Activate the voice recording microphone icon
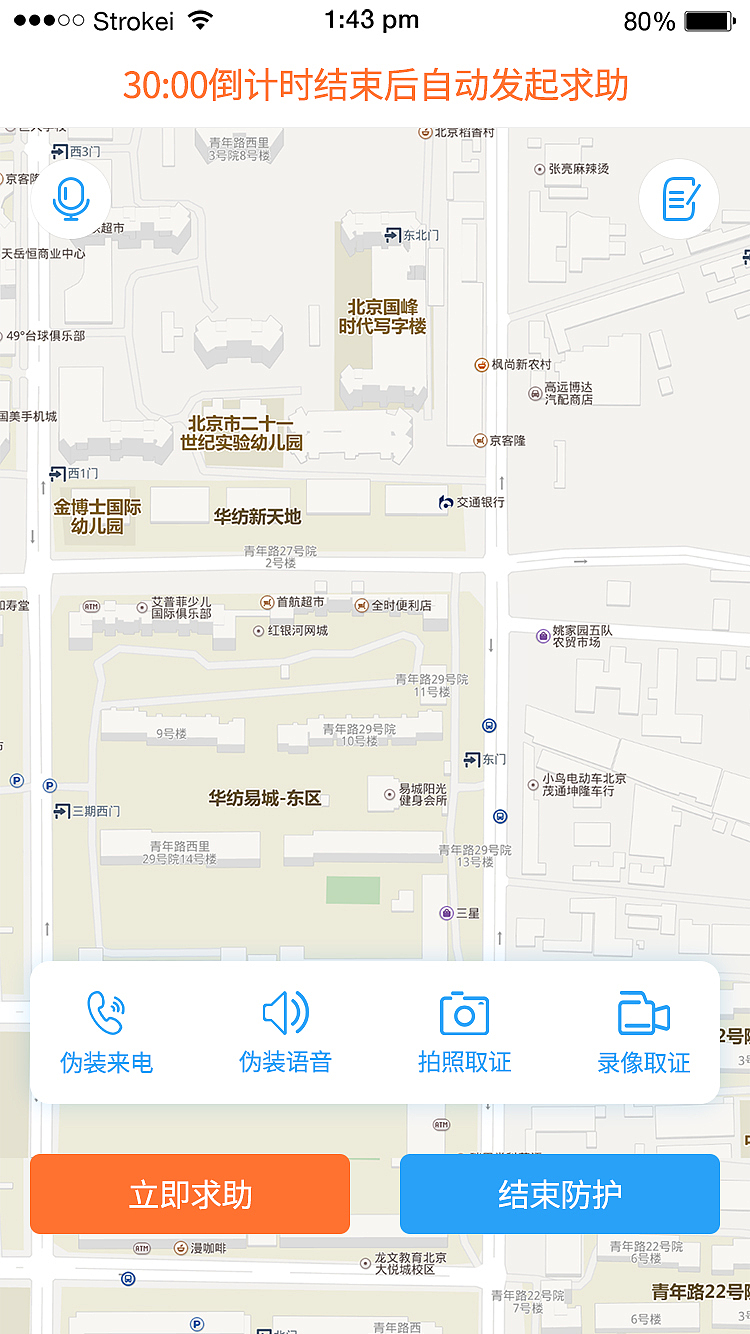 71,198
